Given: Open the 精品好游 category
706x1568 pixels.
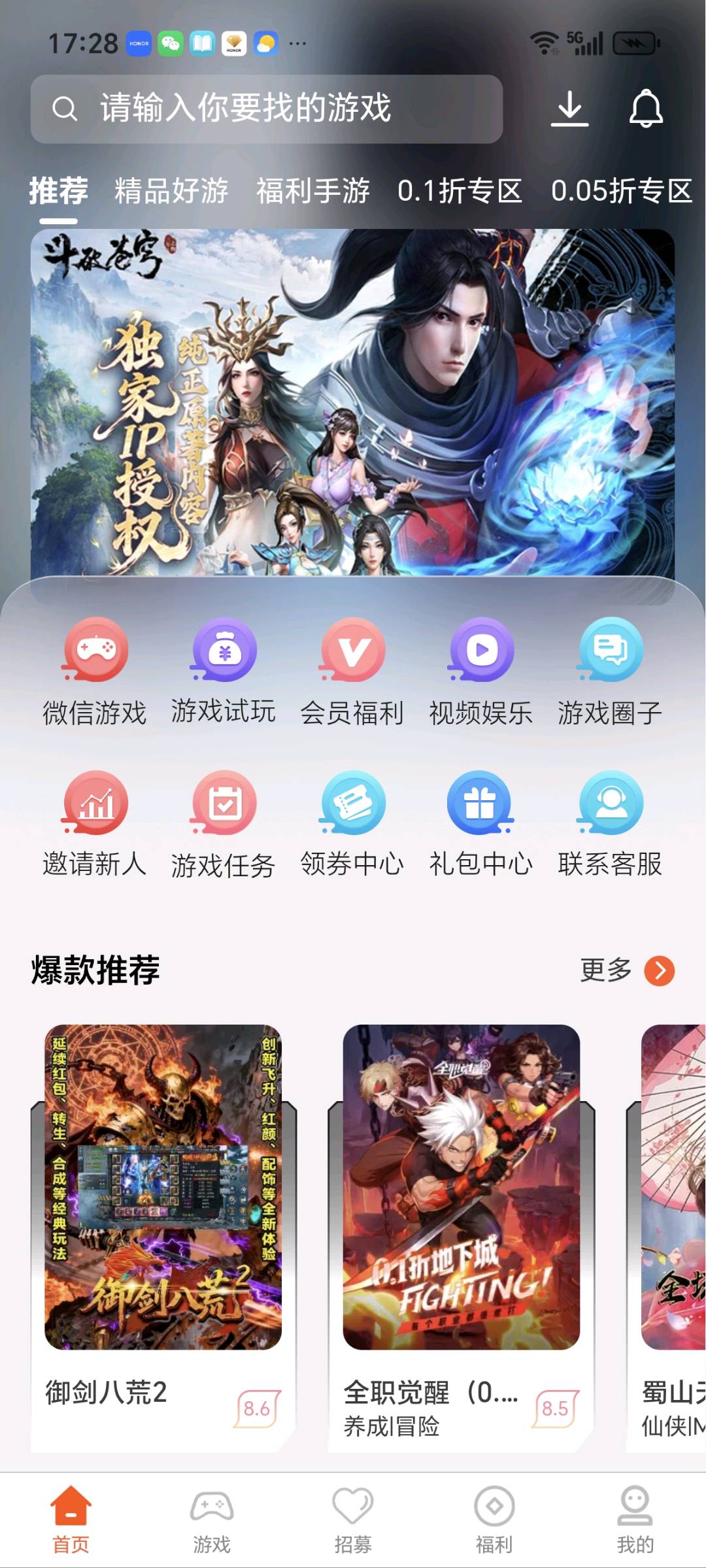Looking at the screenshot, I should point(169,190).
